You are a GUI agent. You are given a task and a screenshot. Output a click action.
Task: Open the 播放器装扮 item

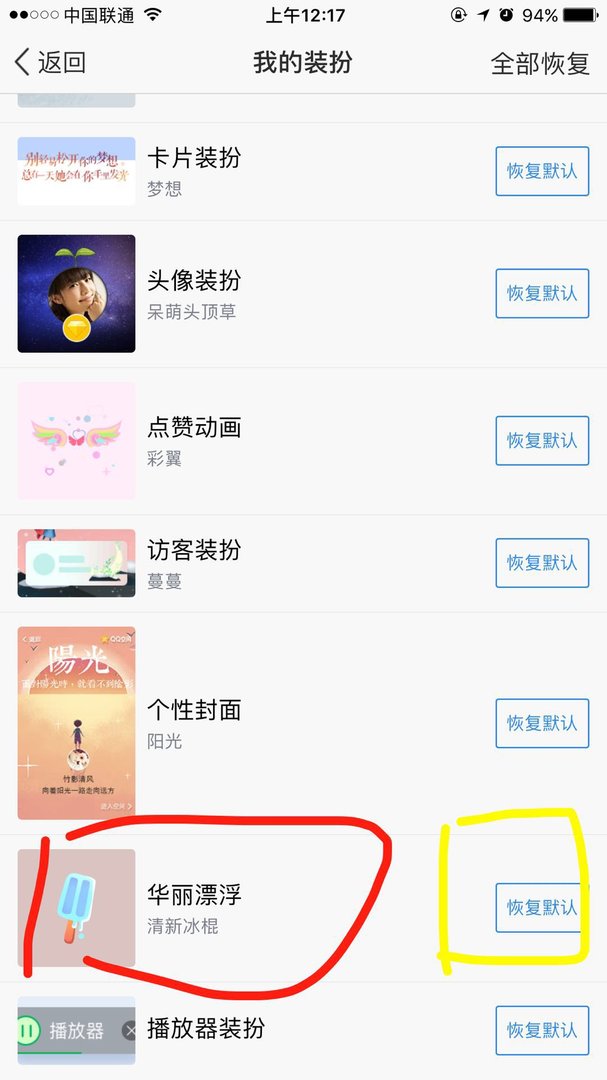(205, 1030)
